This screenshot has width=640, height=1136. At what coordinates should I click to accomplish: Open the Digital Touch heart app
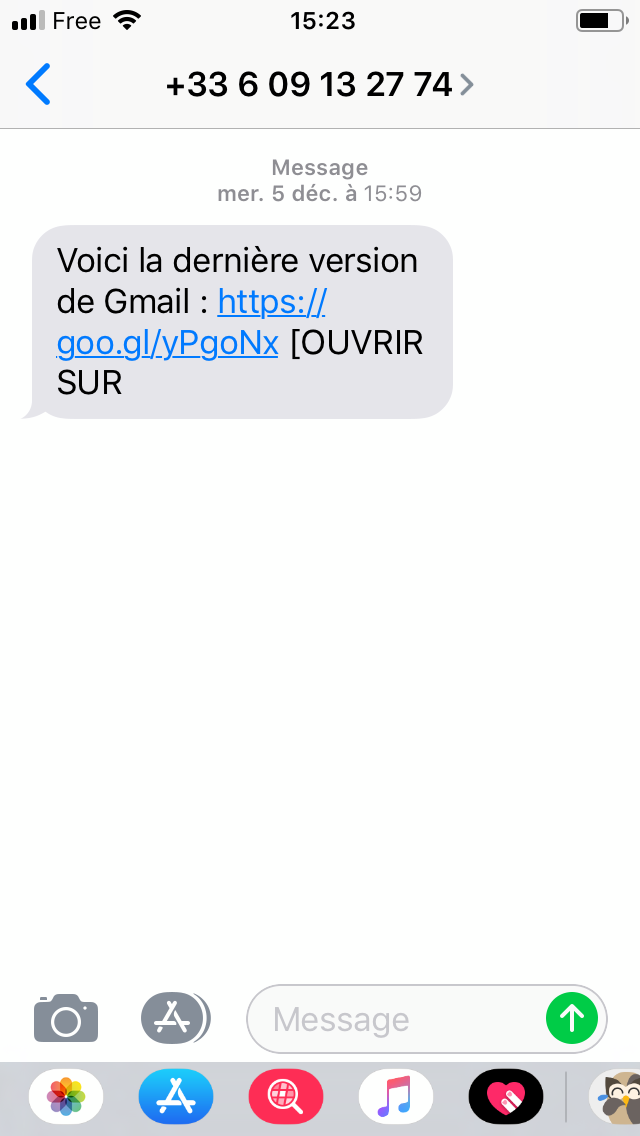point(506,1098)
